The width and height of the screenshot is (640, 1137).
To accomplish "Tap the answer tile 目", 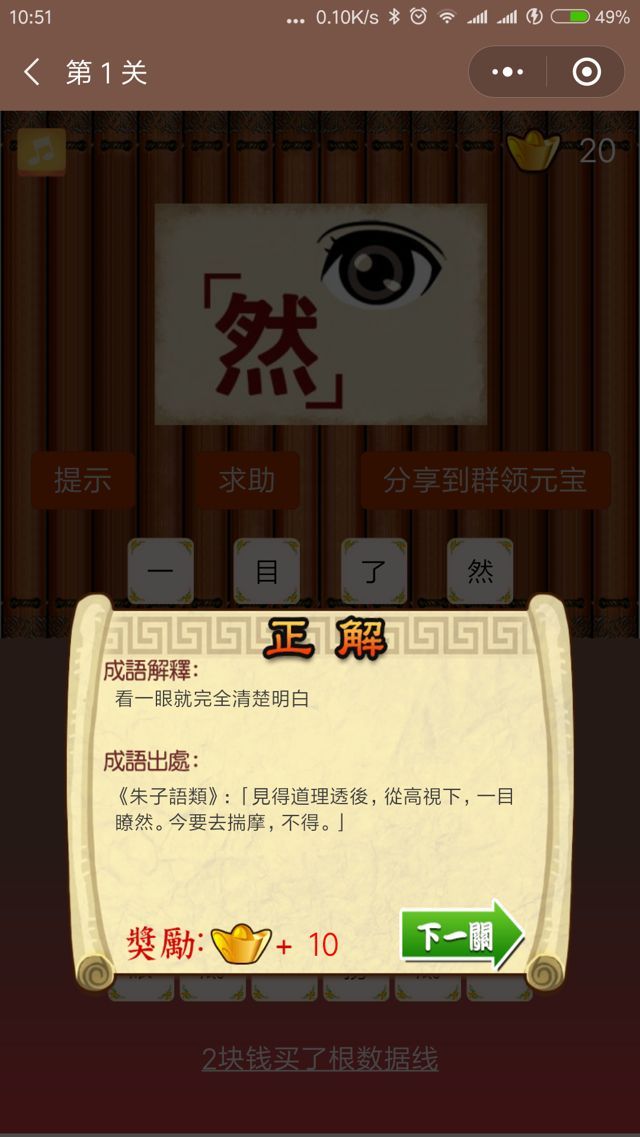I will (x=267, y=571).
